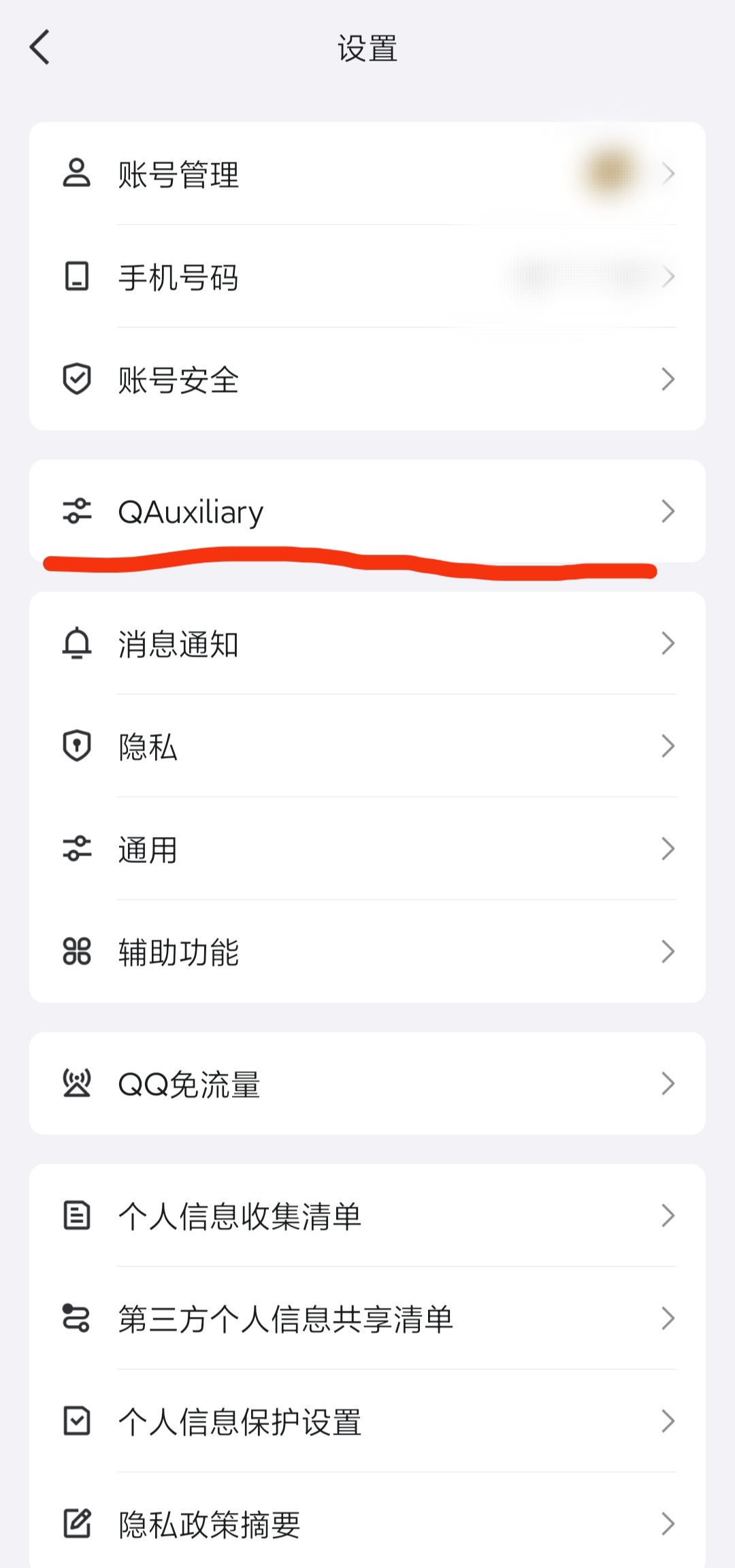Open the QAuxiliary settings entry
Screen dimensions: 735x1568
pyautogui.click(x=367, y=511)
